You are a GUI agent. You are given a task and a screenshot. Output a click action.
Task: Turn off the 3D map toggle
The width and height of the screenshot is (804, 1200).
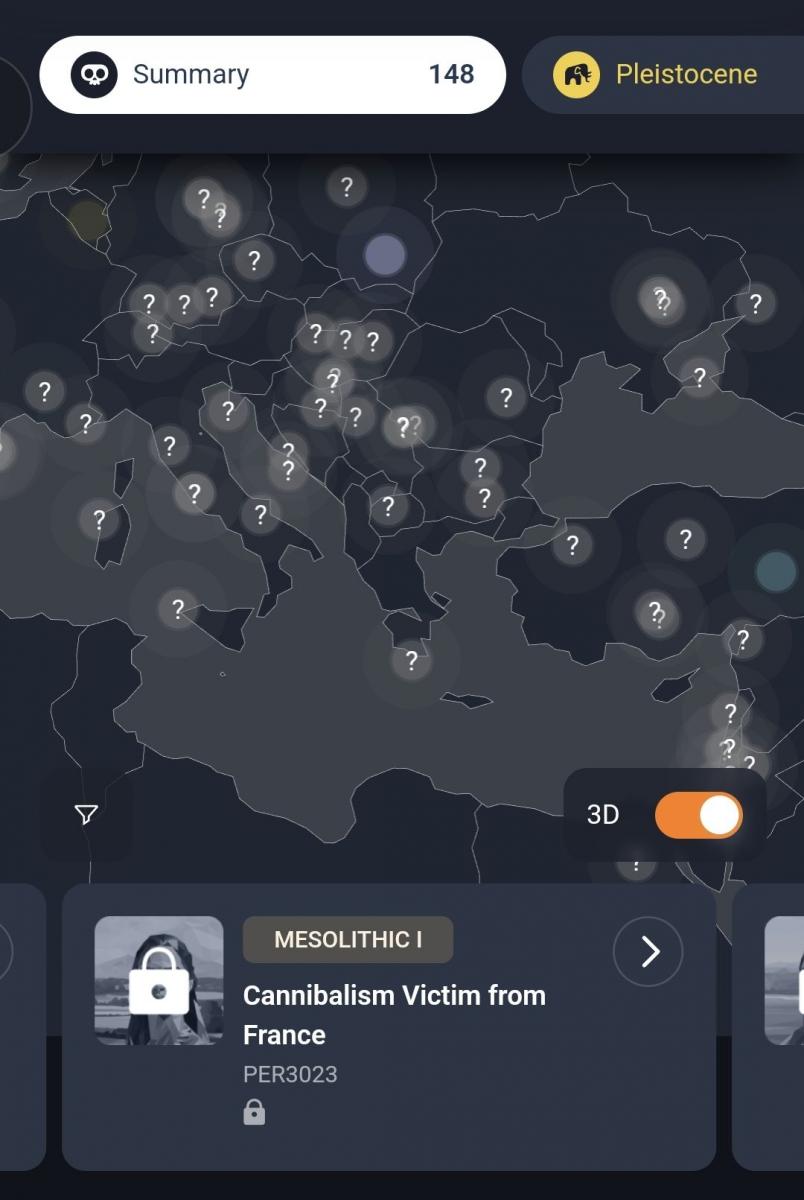click(x=698, y=815)
